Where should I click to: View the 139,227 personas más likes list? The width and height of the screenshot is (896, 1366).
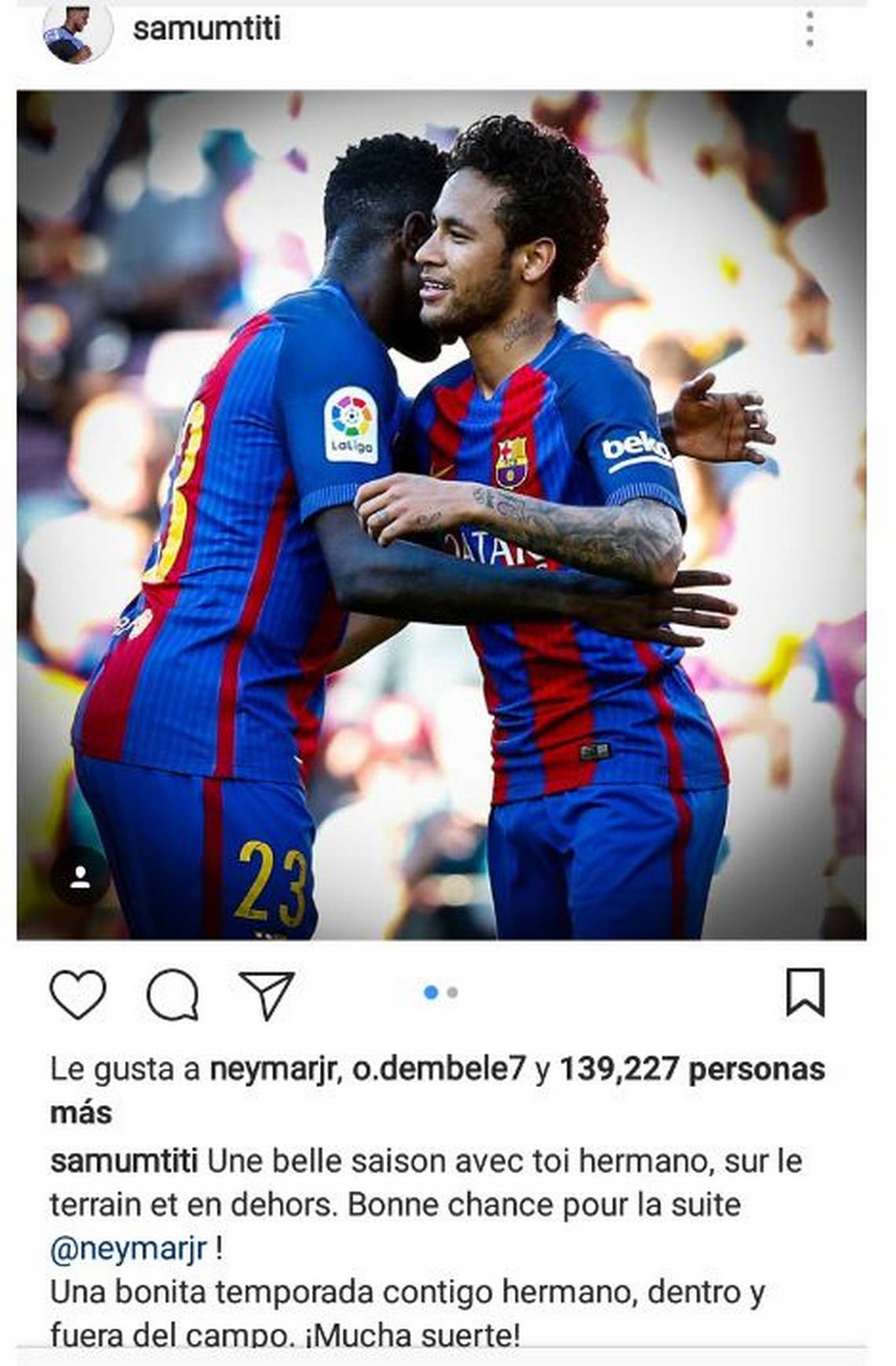(691, 1069)
